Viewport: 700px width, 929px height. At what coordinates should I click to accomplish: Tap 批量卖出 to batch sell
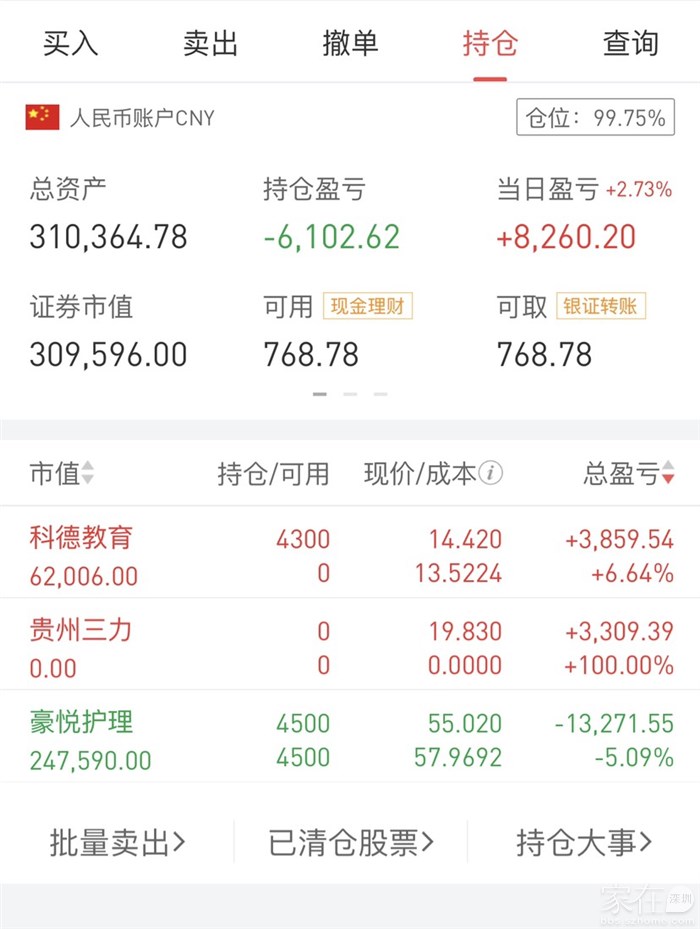[x=117, y=843]
